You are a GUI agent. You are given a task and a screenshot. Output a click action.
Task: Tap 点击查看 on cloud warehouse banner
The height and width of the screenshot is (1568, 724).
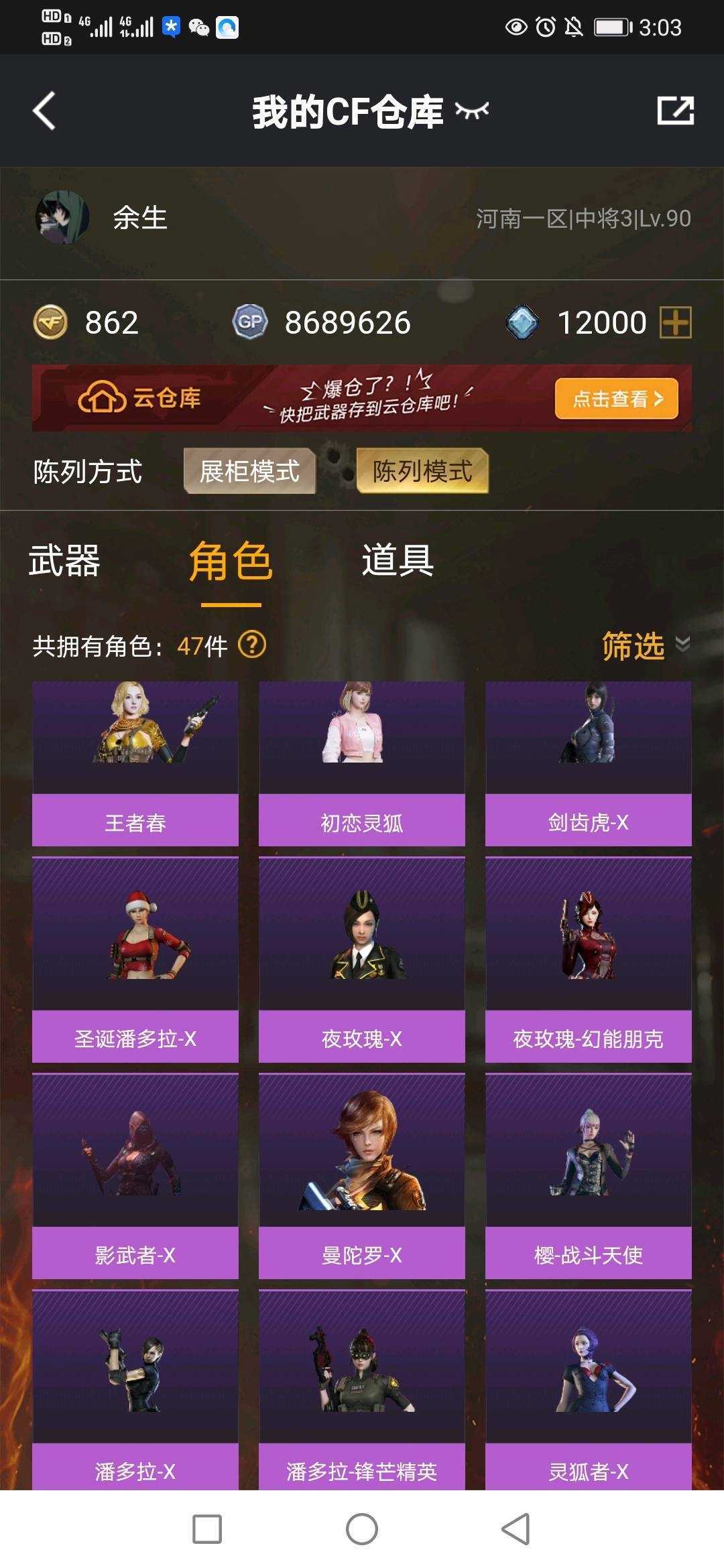pyautogui.click(x=617, y=399)
